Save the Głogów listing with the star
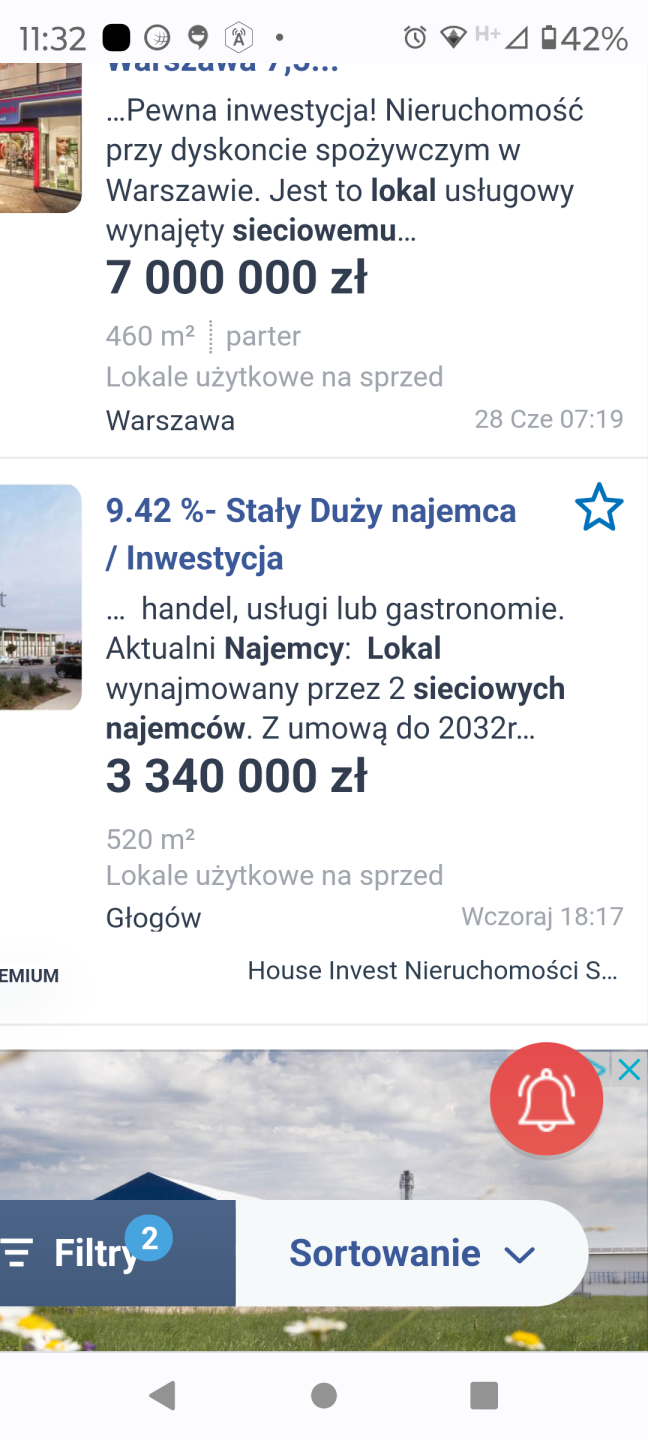The width and height of the screenshot is (648, 1440). 599,508
